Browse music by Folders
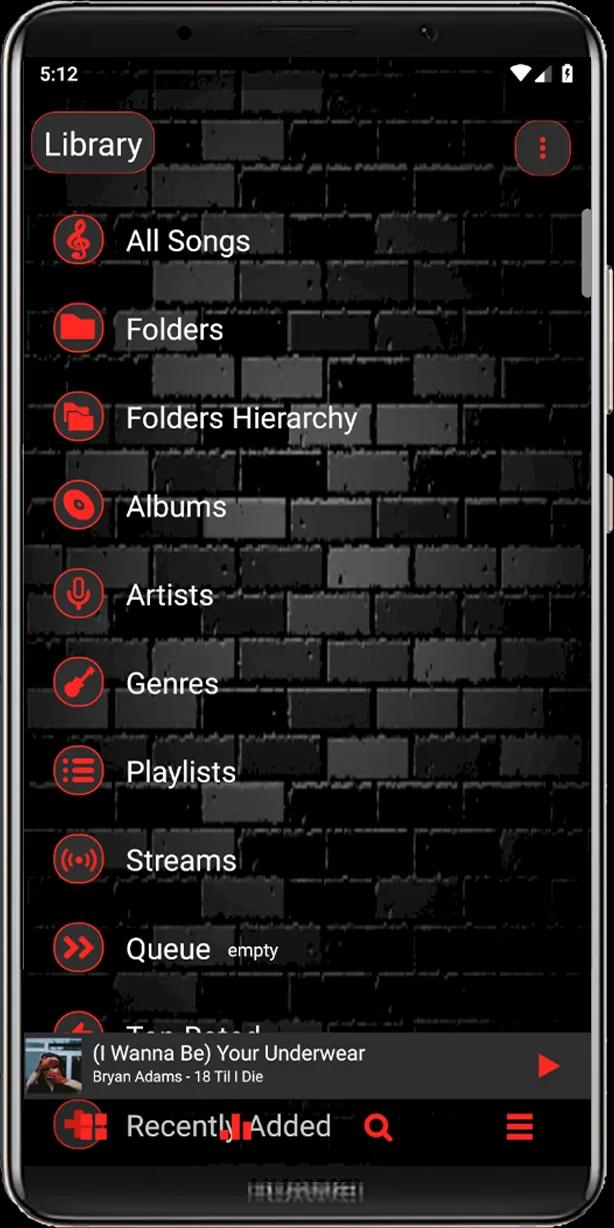This screenshot has height=1228, width=614. pyautogui.click(x=174, y=329)
